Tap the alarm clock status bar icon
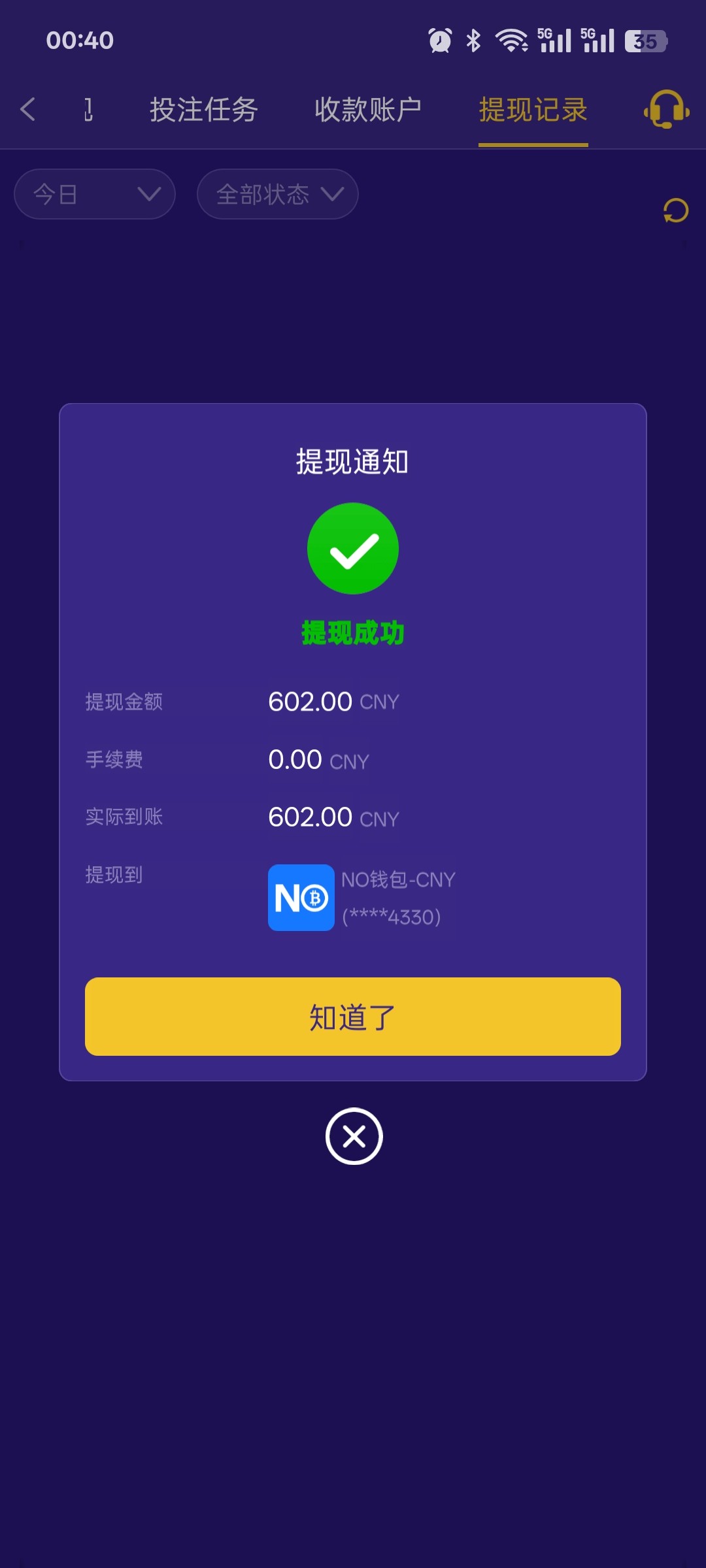 pos(439,40)
